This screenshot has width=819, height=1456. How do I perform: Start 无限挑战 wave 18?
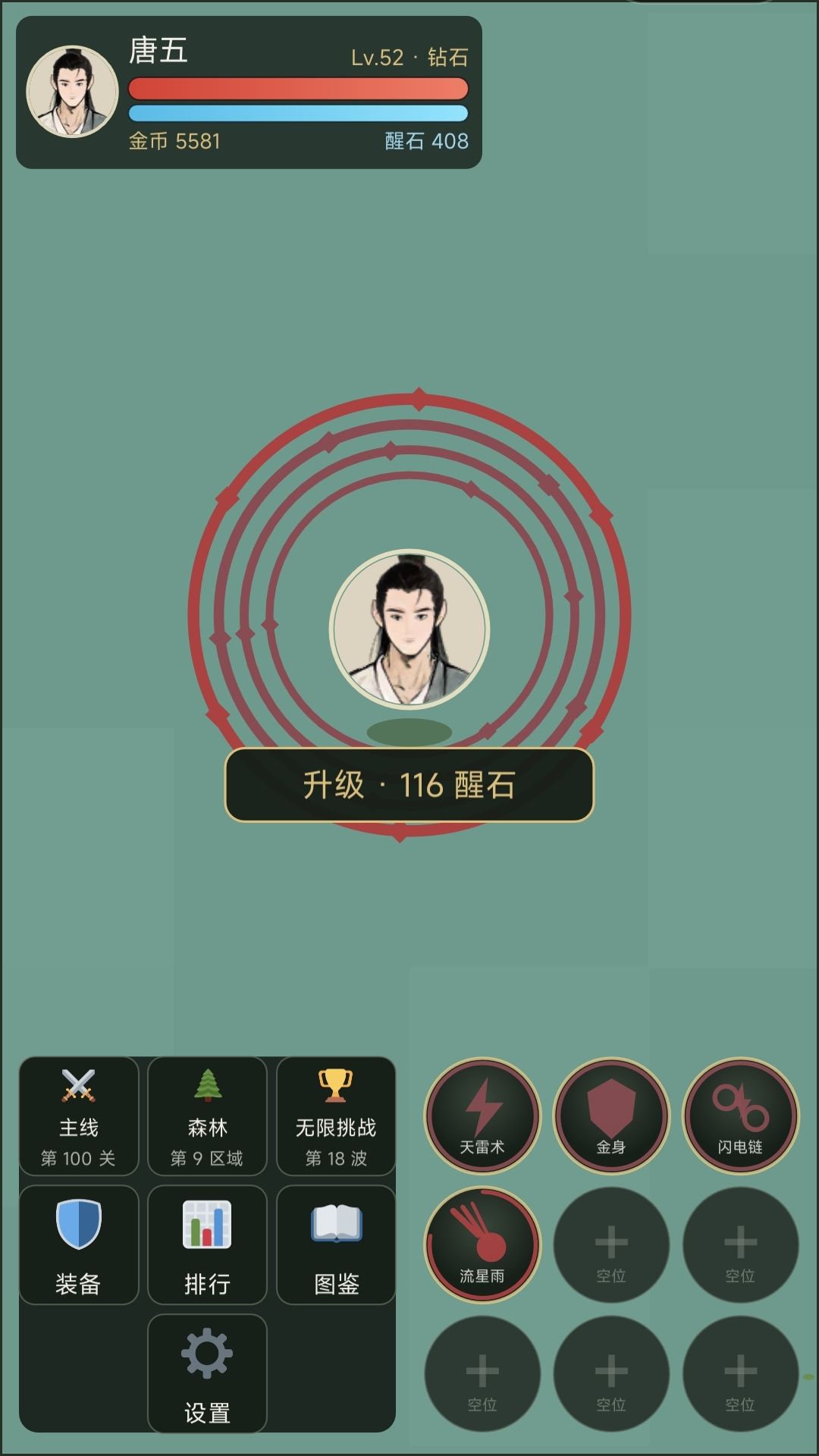[336, 1116]
